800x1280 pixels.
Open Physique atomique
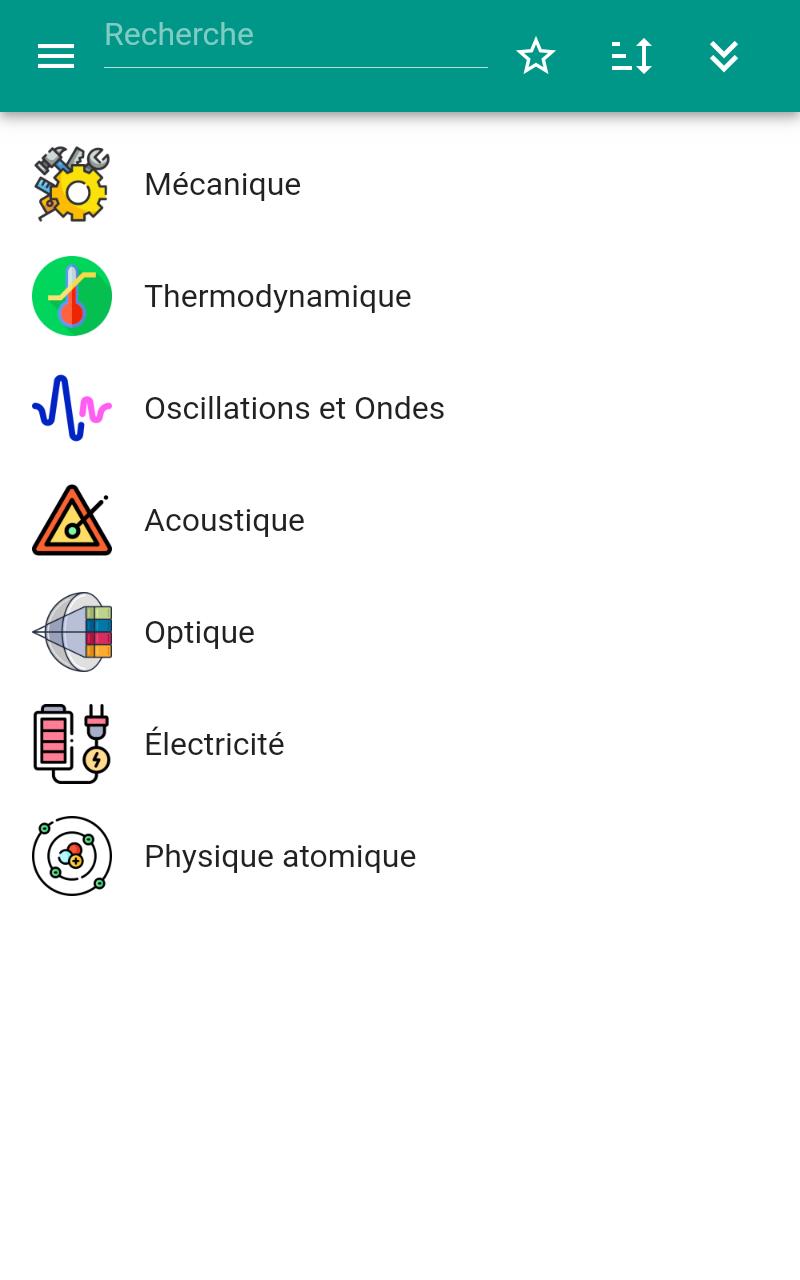click(400, 856)
